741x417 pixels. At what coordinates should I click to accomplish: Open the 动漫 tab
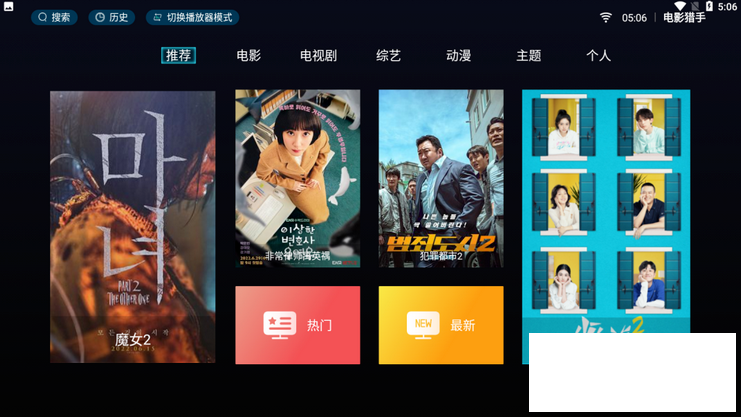458,55
